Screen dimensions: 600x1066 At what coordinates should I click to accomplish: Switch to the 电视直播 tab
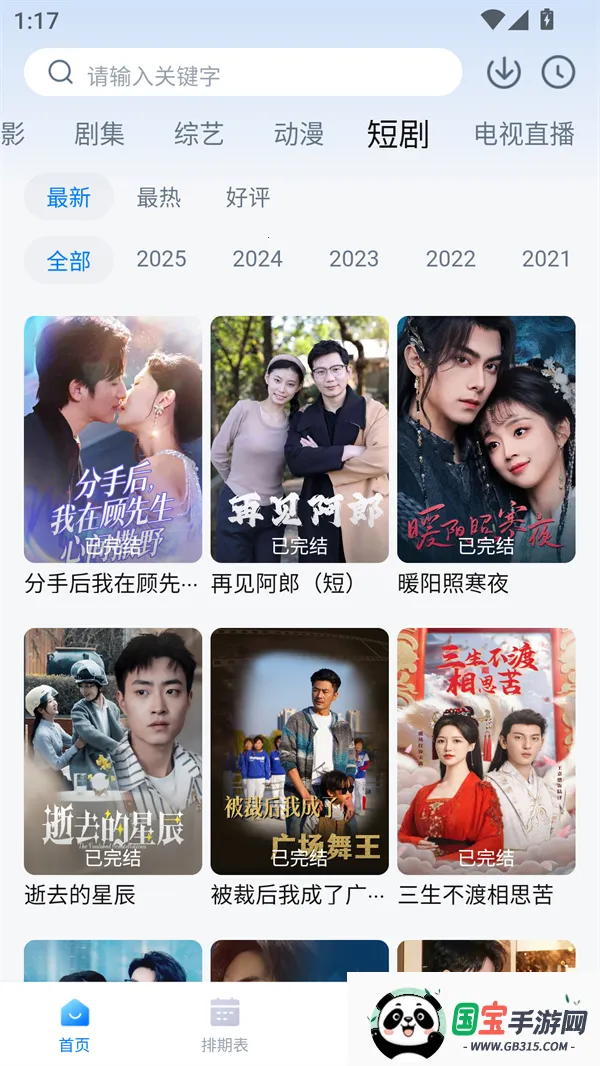(x=524, y=134)
